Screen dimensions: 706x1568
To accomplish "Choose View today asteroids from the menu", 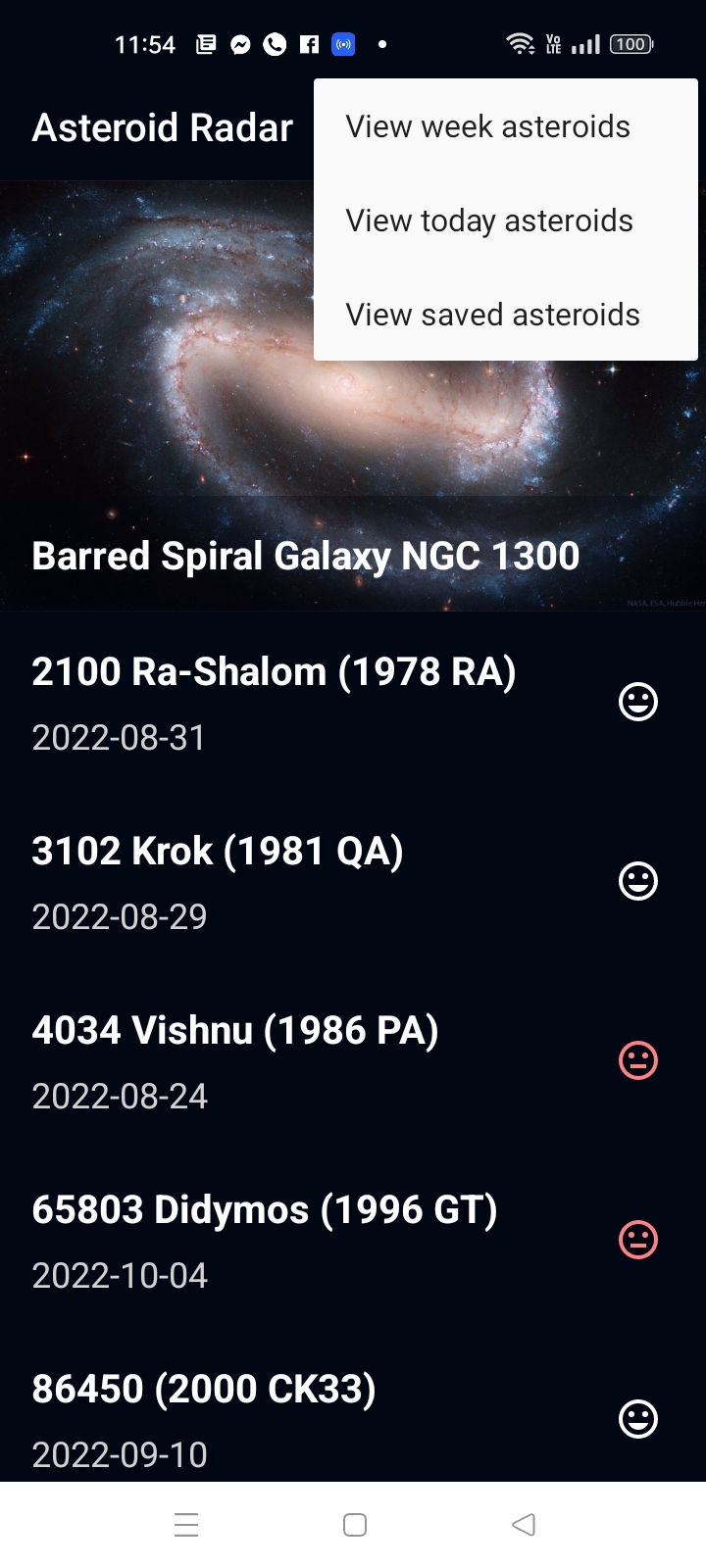I will click(x=488, y=220).
